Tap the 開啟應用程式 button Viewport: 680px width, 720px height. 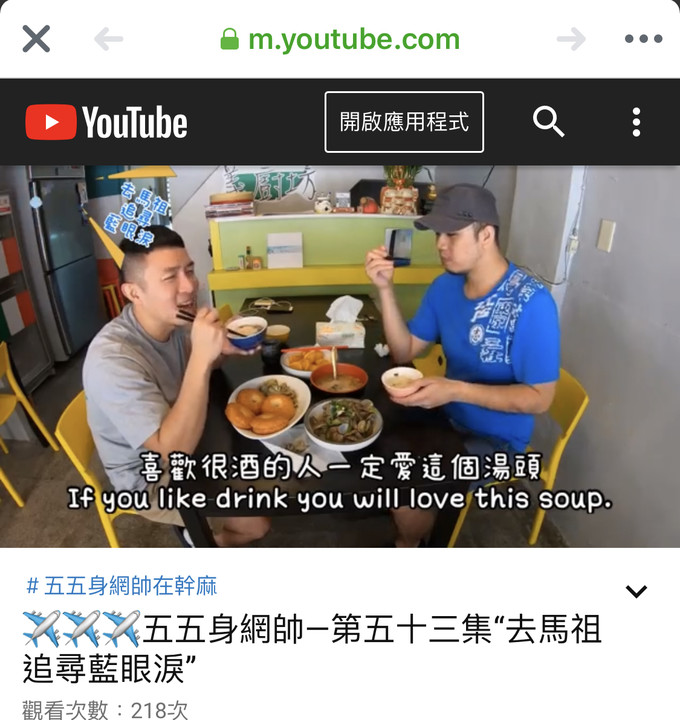coord(404,122)
